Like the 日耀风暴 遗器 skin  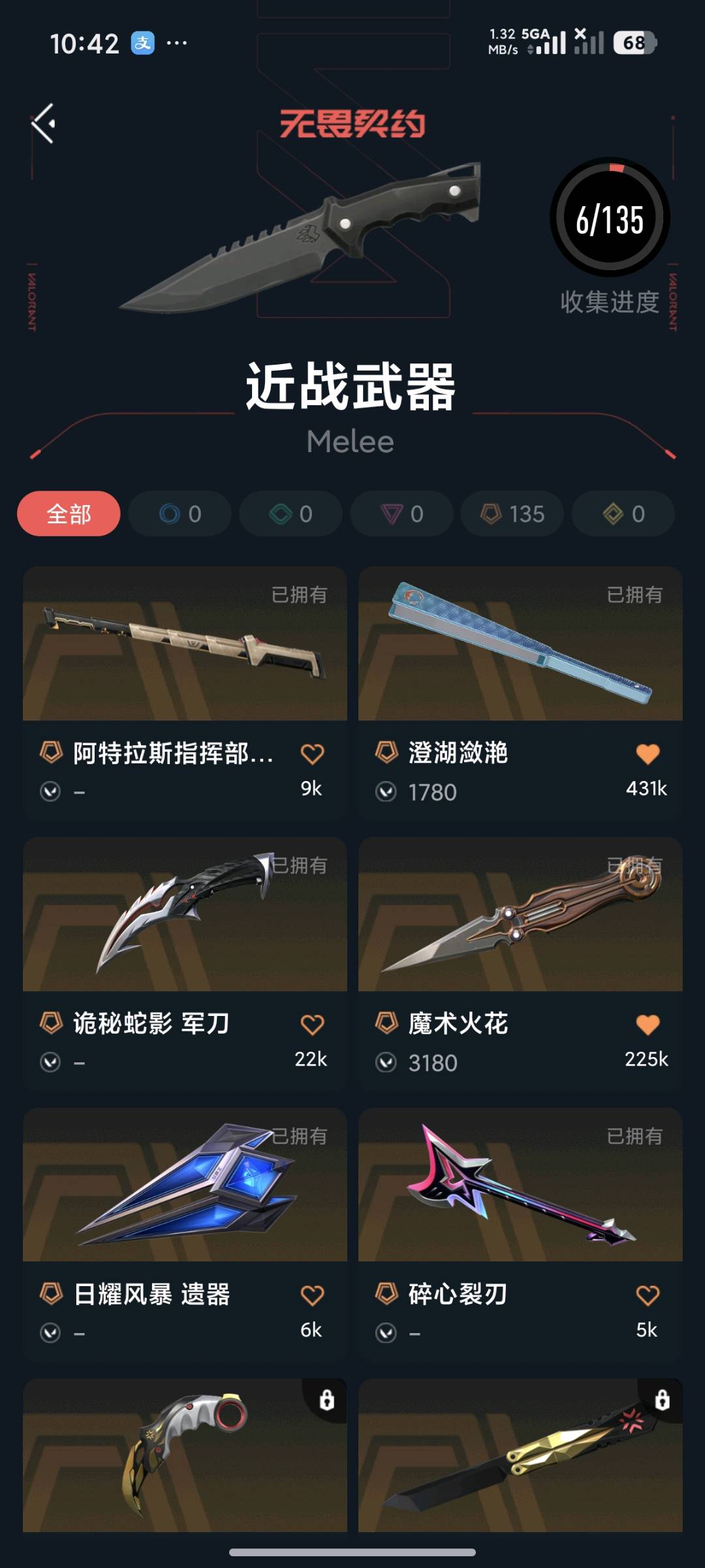click(x=312, y=1295)
